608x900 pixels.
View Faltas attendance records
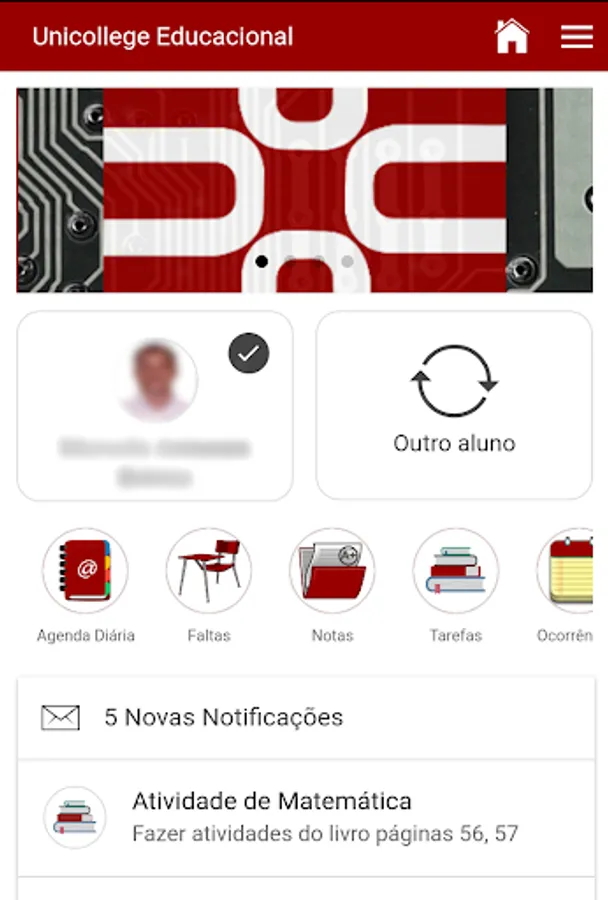(209, 571)
